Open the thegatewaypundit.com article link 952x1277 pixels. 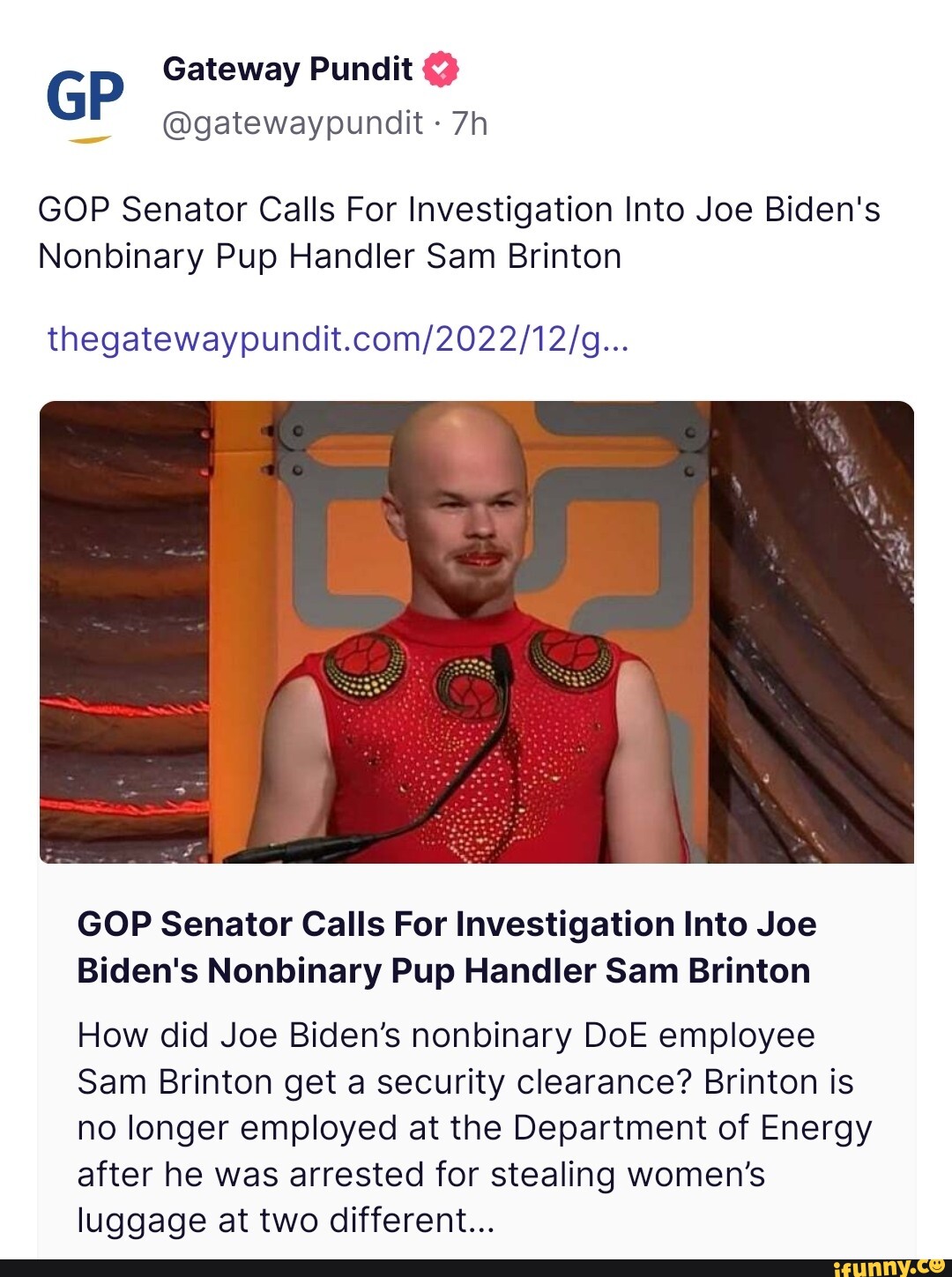(338, 338)
